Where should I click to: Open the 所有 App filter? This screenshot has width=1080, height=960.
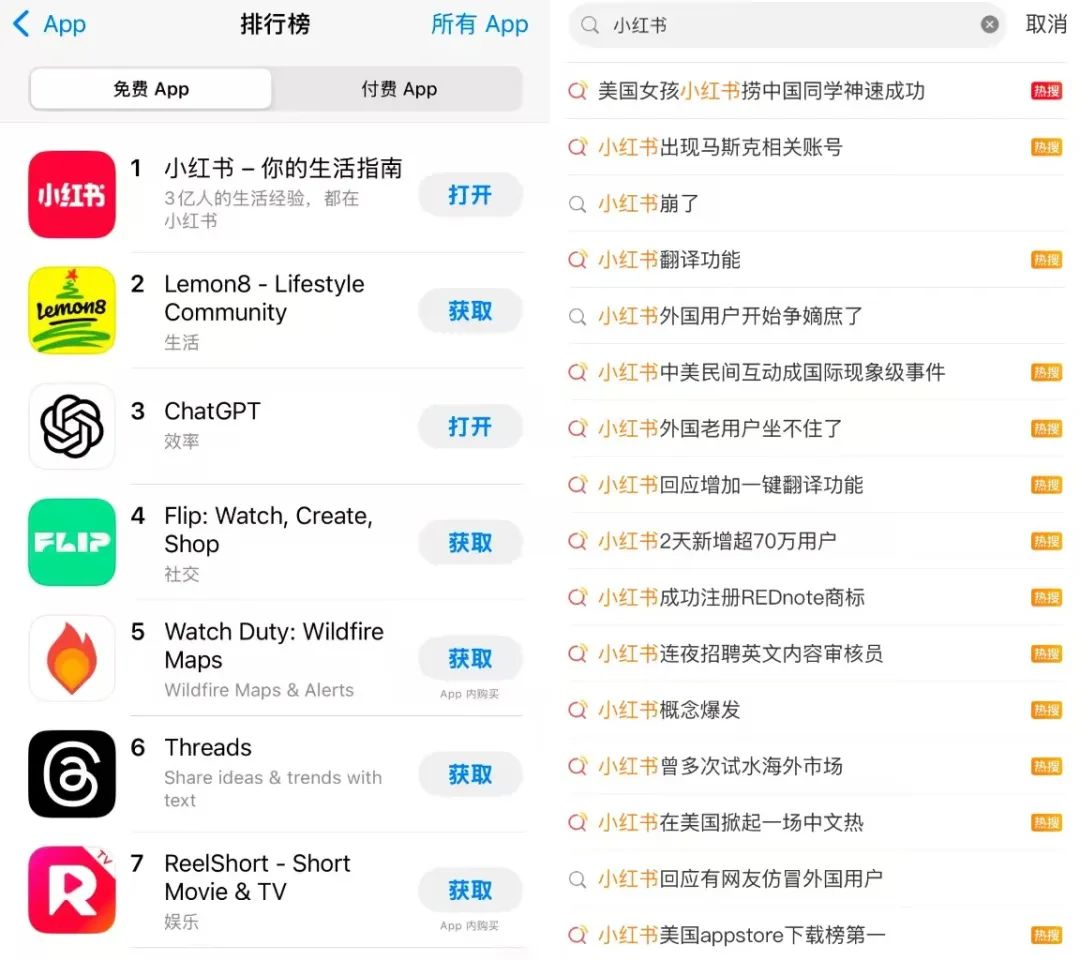point(479,25)
